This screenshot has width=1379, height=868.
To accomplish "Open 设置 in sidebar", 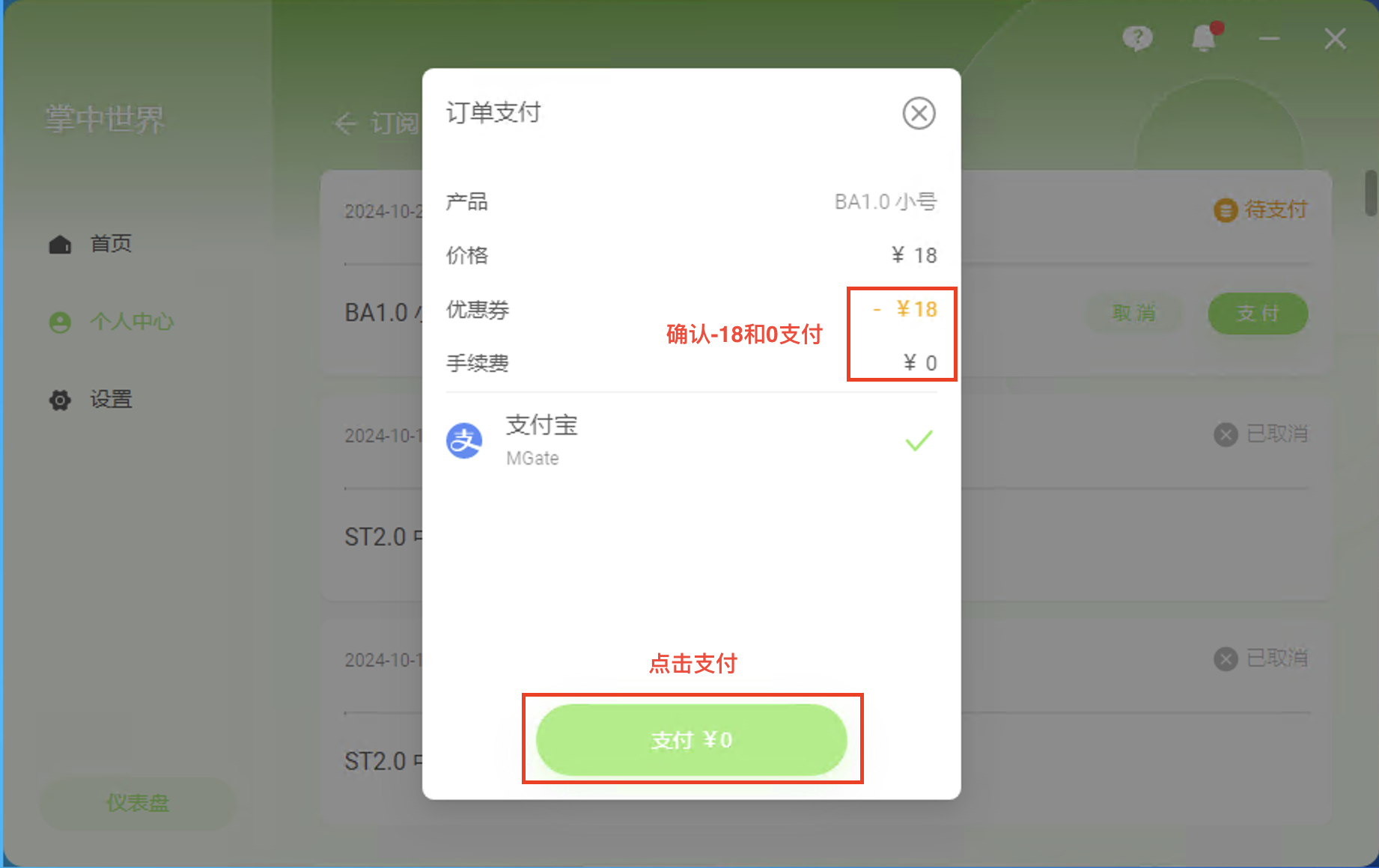I will [x=110, y=400].
